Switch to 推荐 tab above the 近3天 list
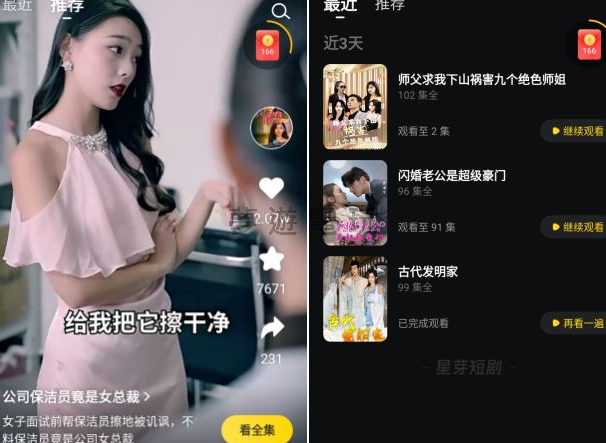Image resolution: width=606 pixels, height=443 pixels. tap(390, 6)
